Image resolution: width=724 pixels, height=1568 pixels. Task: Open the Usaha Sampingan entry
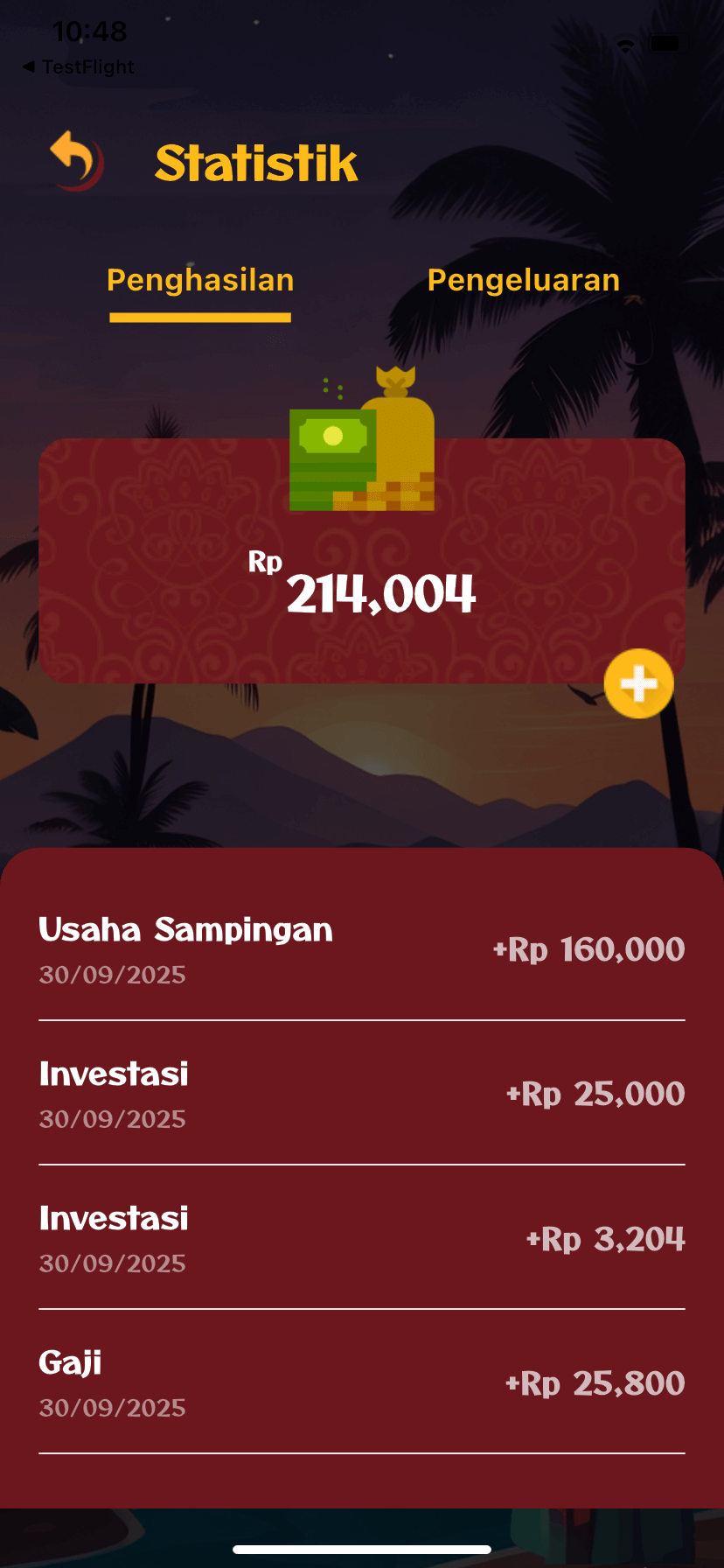coord(361,949)
